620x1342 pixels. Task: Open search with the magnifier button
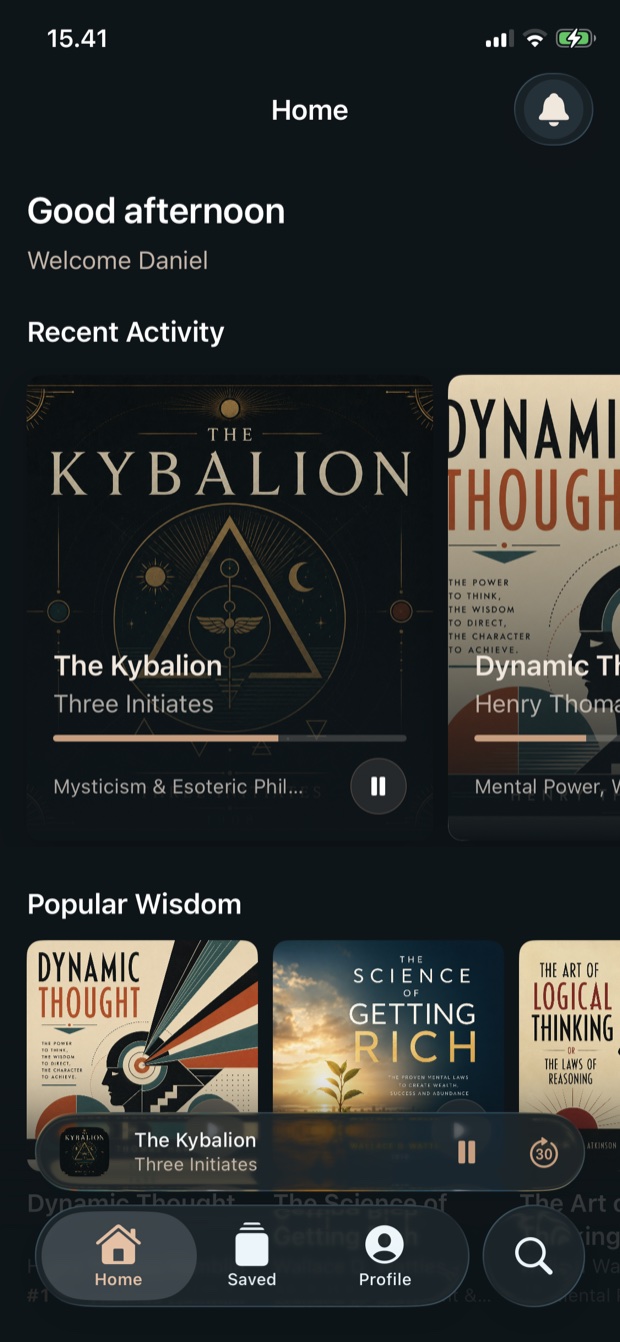point(533,1256)
